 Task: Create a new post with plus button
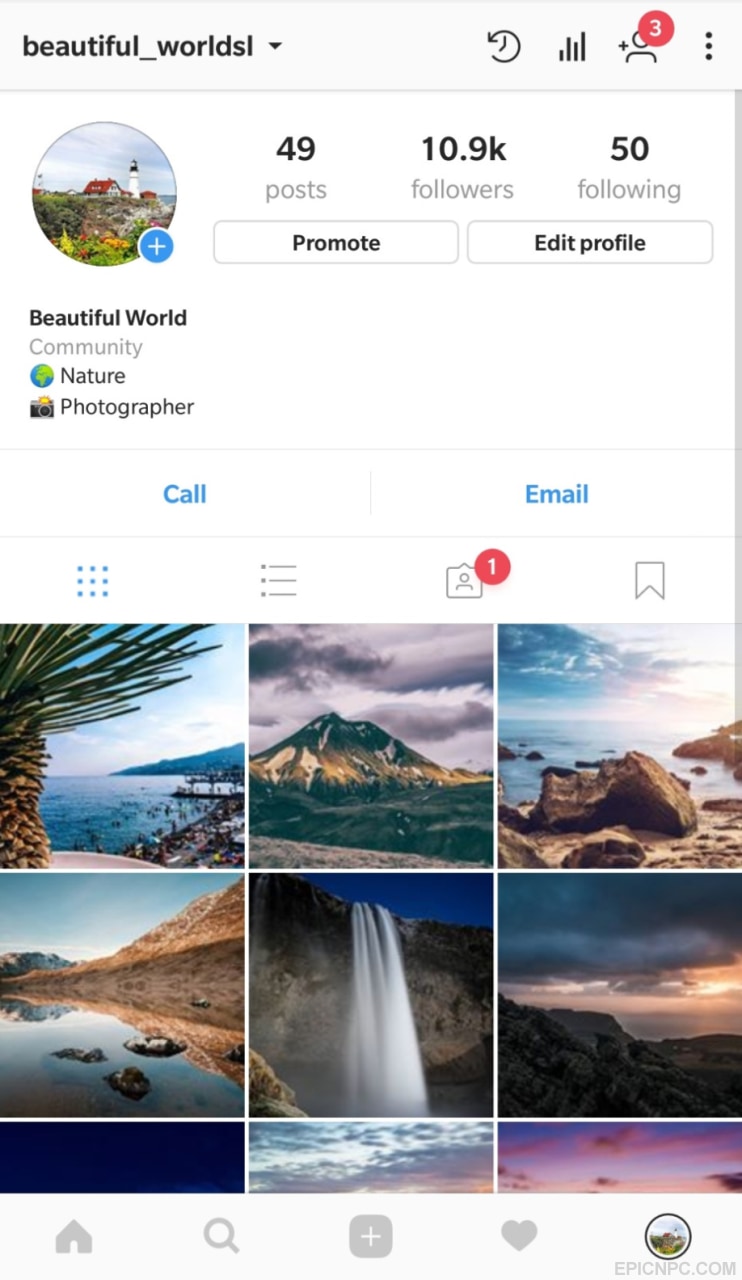tap(370, 1237)
